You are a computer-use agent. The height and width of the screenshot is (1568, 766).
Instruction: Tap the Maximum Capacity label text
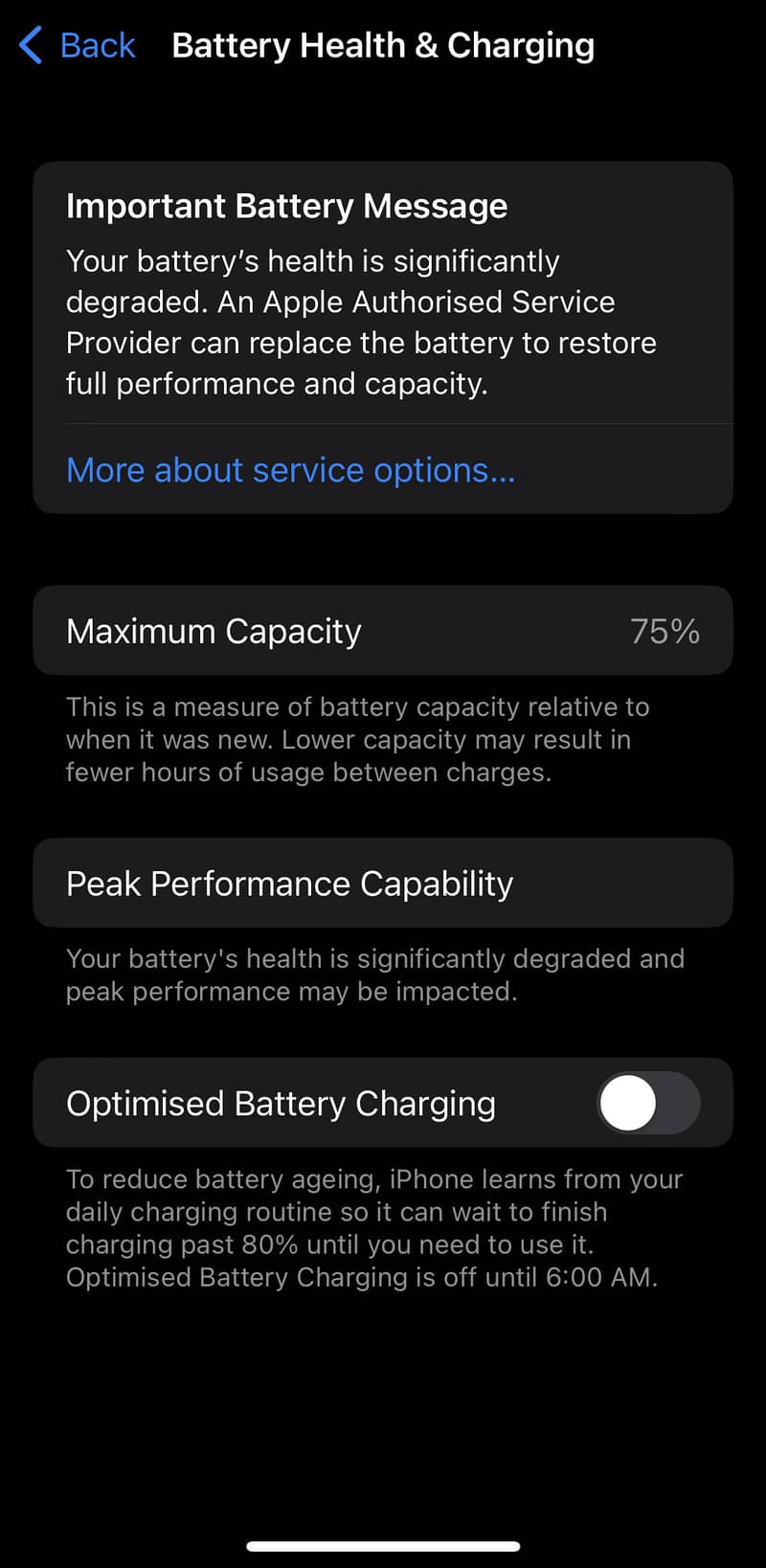point(214,630)
